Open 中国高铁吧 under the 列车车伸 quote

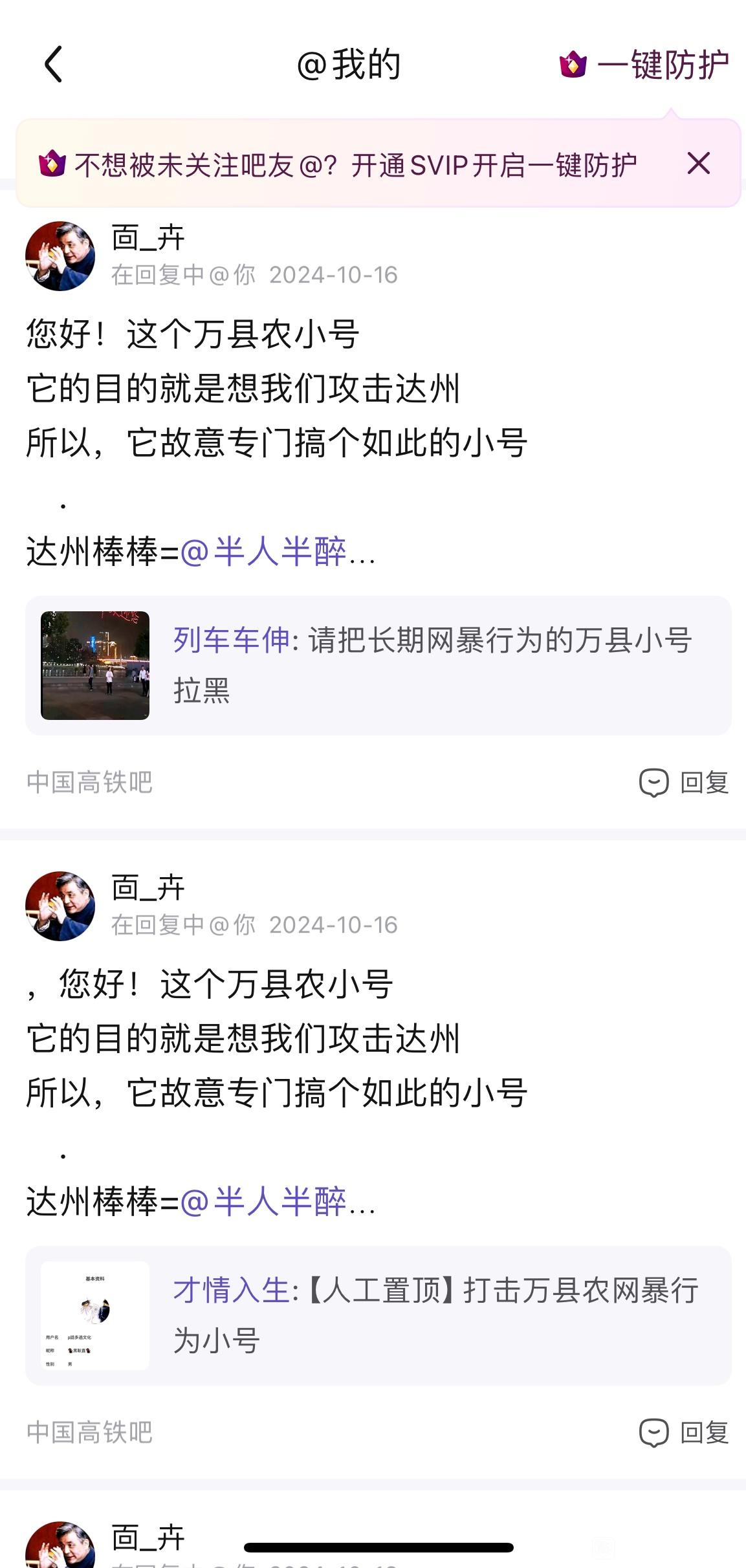(89, 783)
